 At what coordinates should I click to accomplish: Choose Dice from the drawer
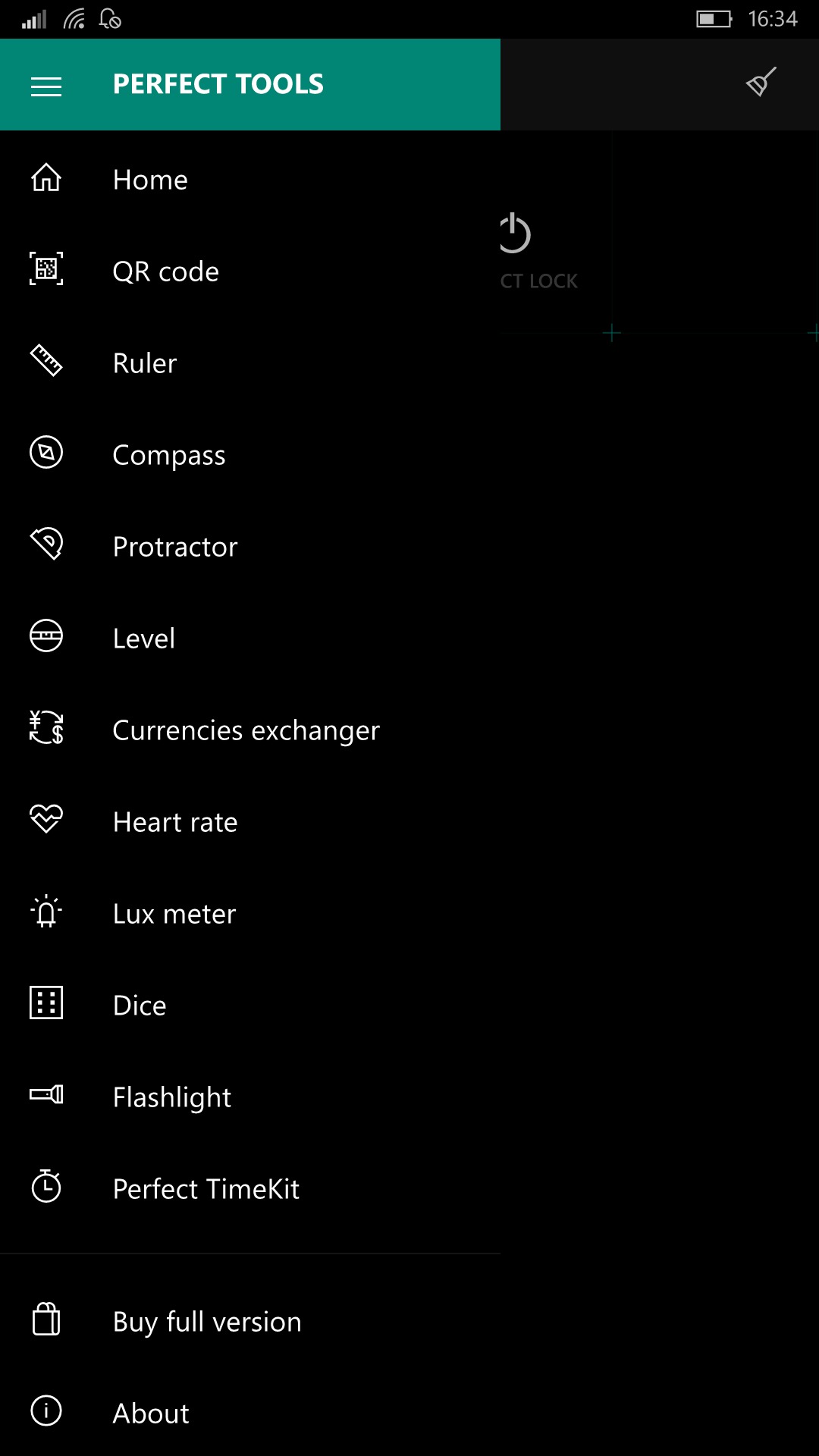pos(250,1006)
